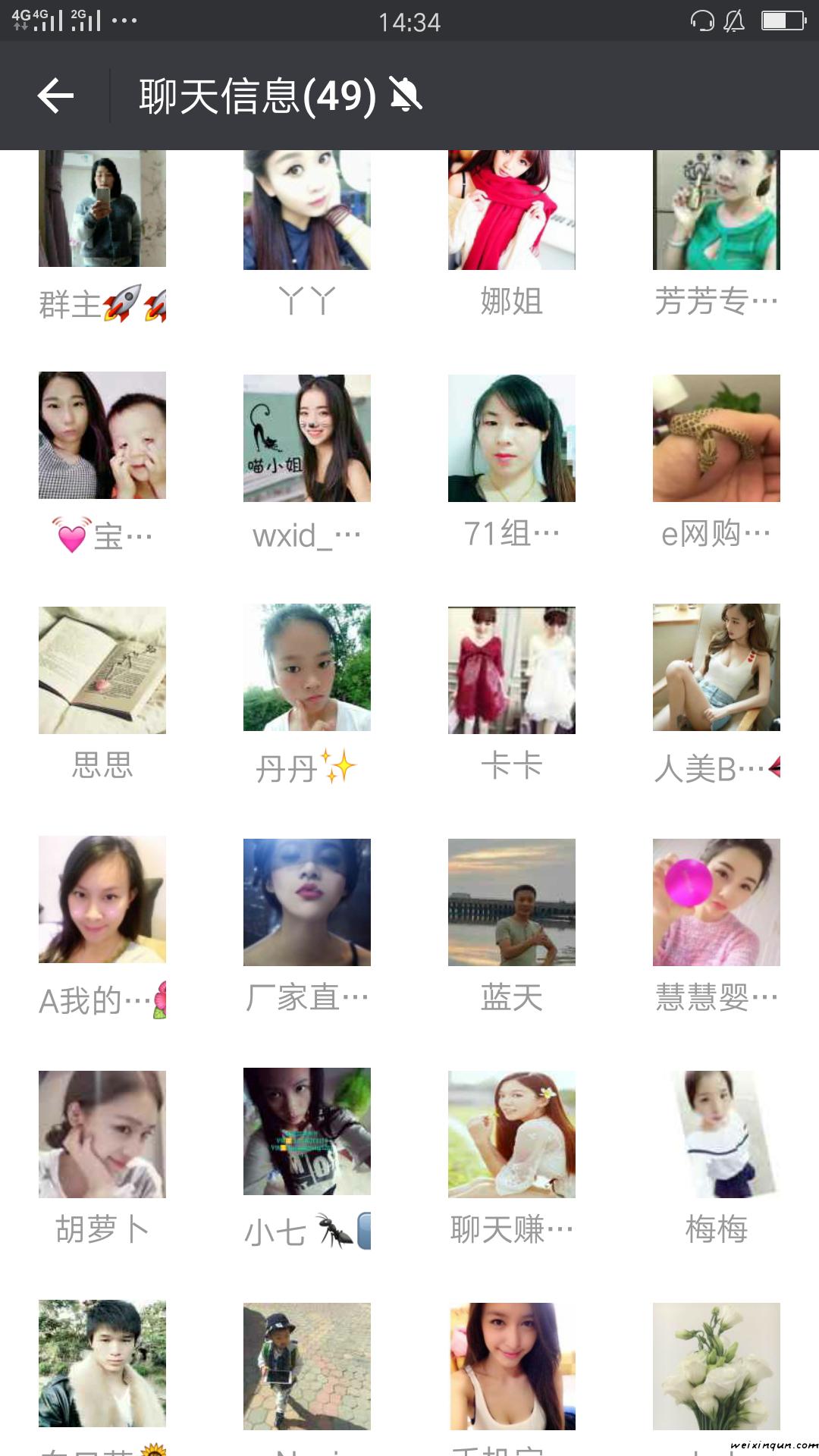Open the 人美B… member profile
This screenshot has height=1456, width=819.
pos(717,667)
